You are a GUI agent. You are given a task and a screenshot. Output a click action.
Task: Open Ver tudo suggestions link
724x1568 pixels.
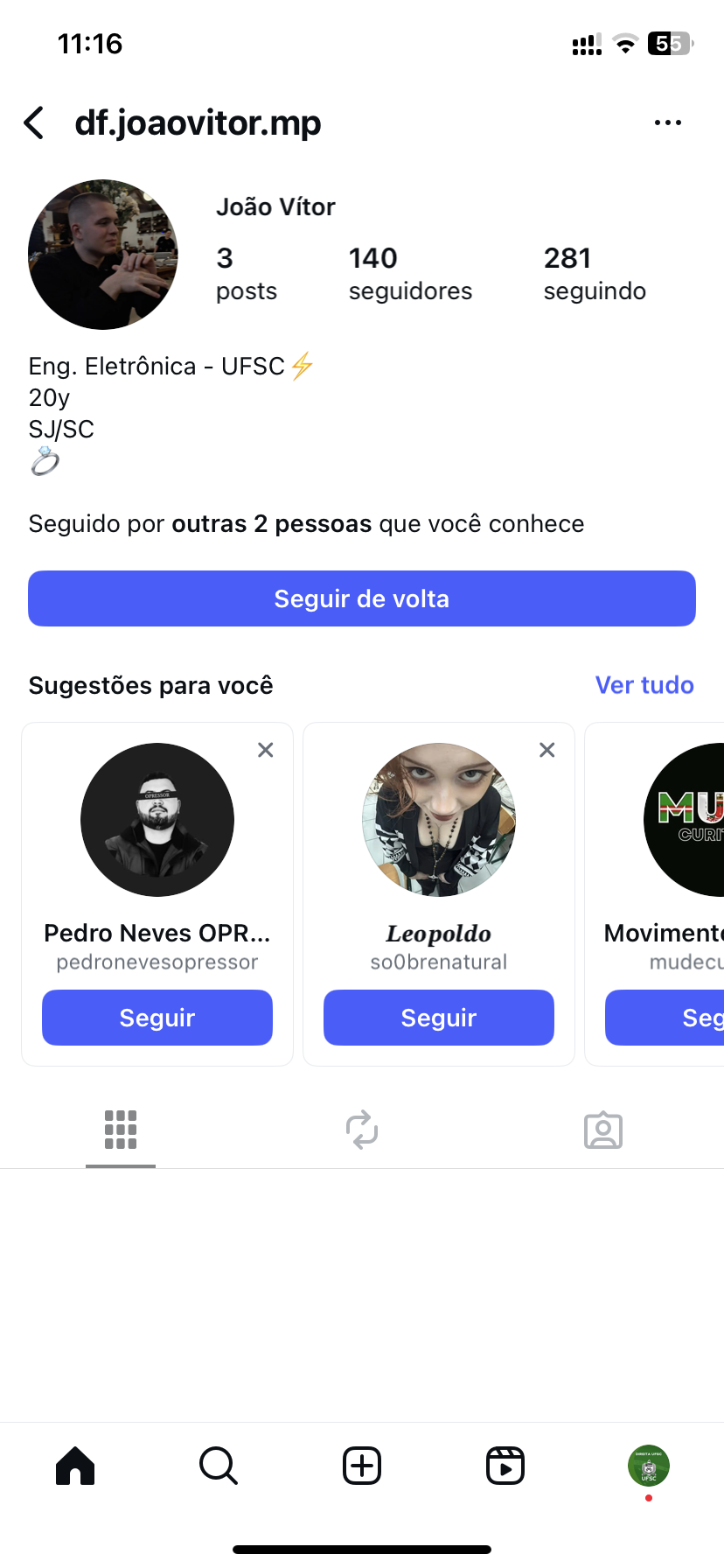pyautogui.click(x=644, y=685)
